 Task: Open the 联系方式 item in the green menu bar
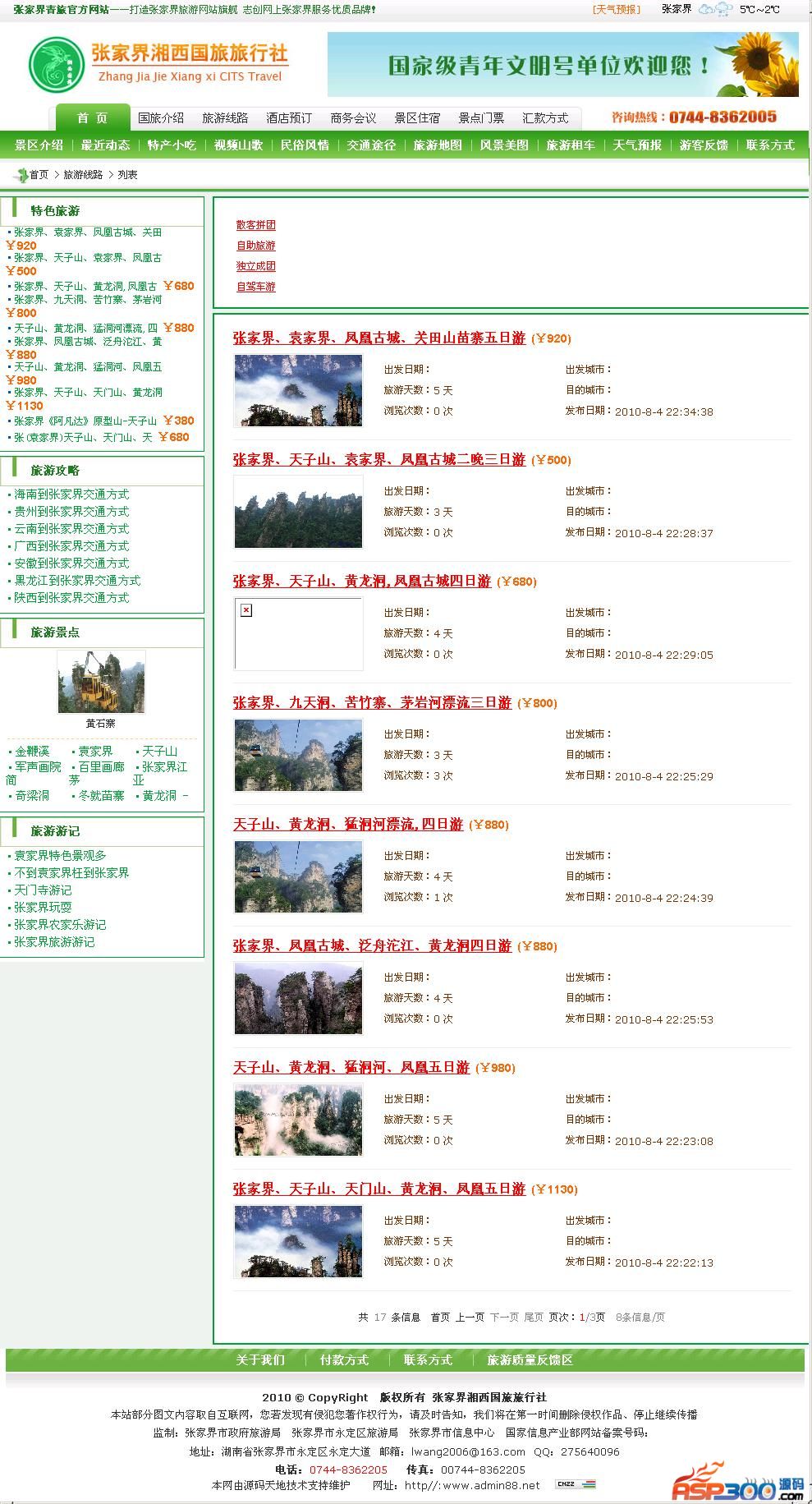(x=770, y=145)
